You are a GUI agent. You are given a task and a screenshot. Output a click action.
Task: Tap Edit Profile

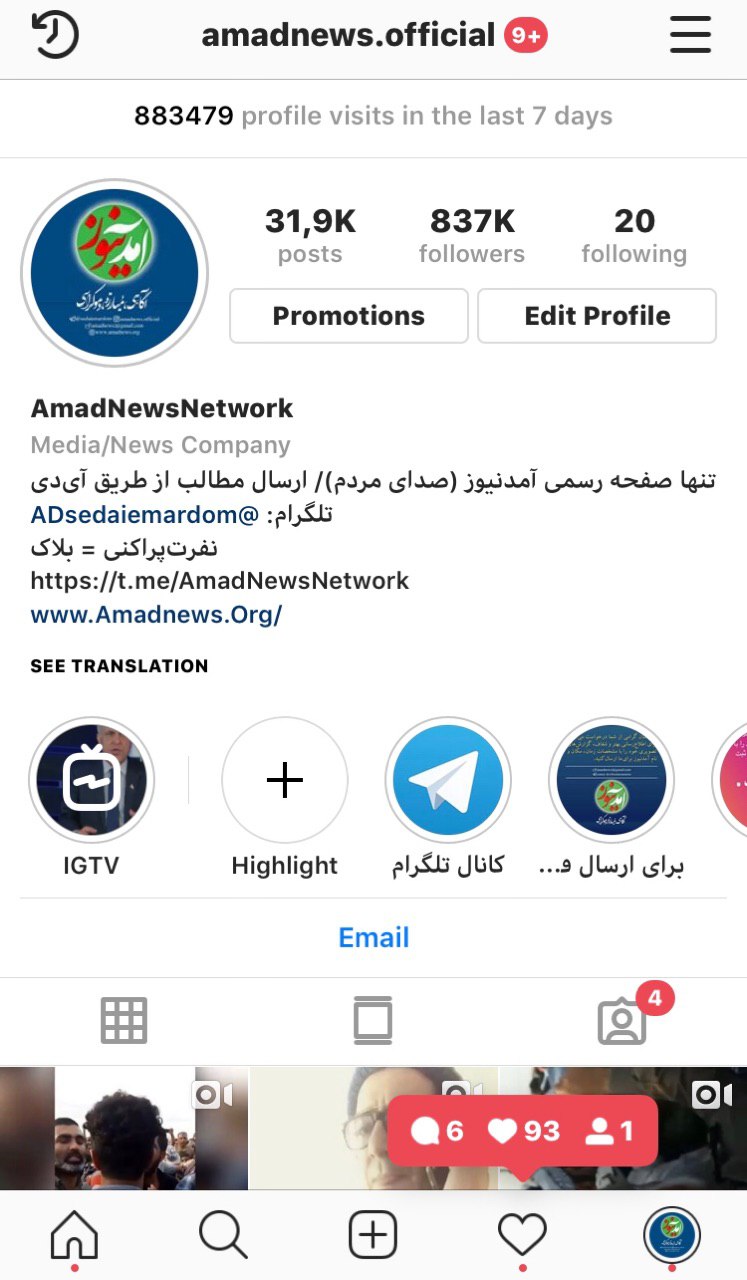pyautogui.click(x=597, y=316)
